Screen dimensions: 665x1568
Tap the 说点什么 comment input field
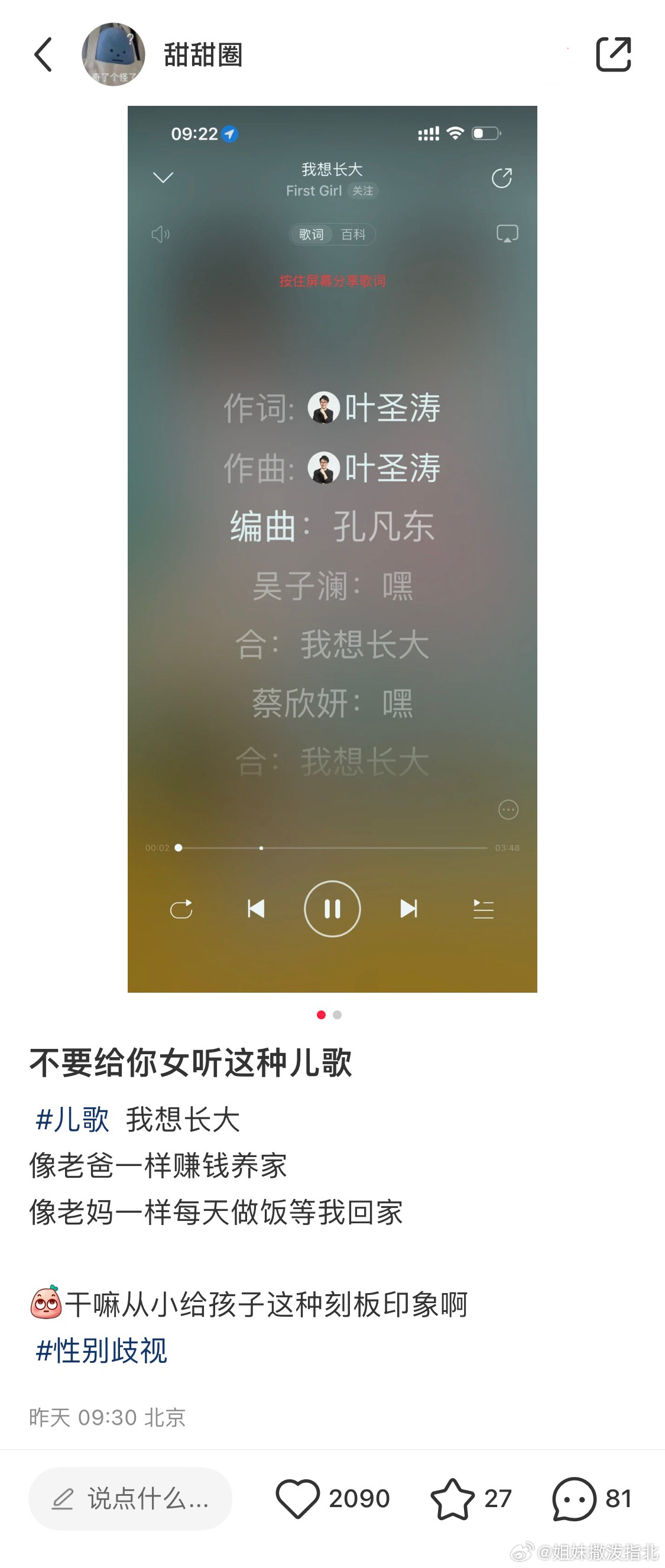(129, 1499)
